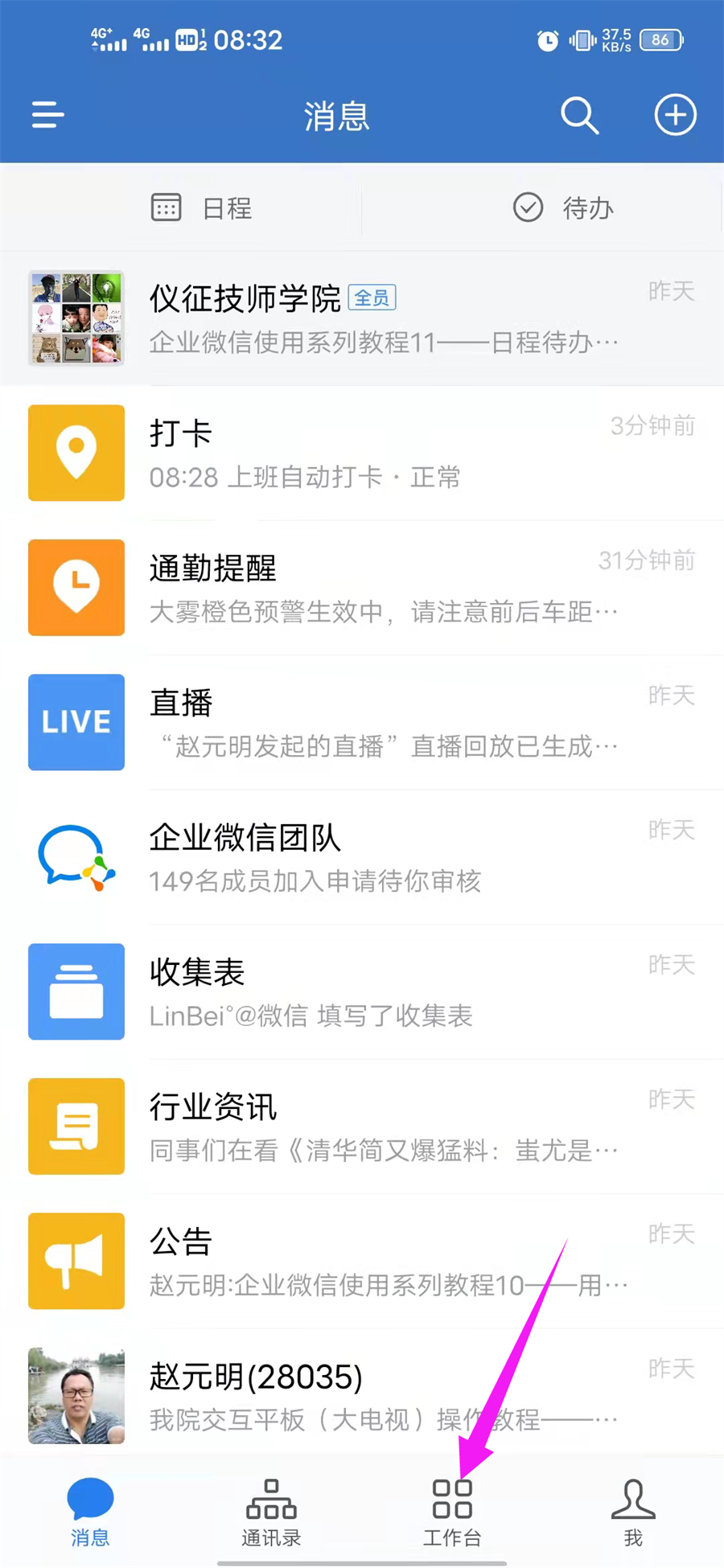Switch to the 工作台 workbench tab

pyautogui.click(x=452, y=1513)
